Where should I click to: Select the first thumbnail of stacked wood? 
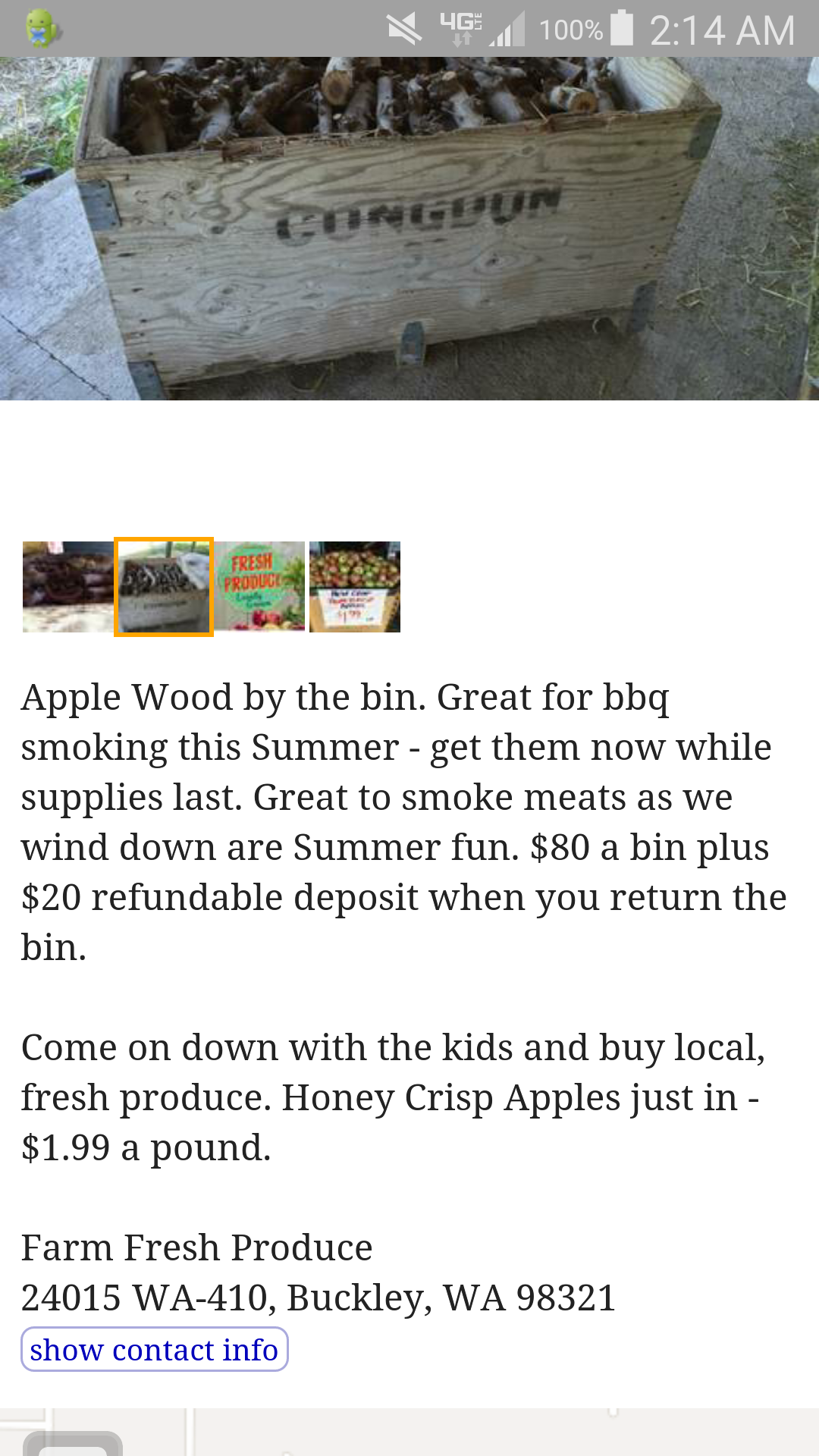pos(67,586)
